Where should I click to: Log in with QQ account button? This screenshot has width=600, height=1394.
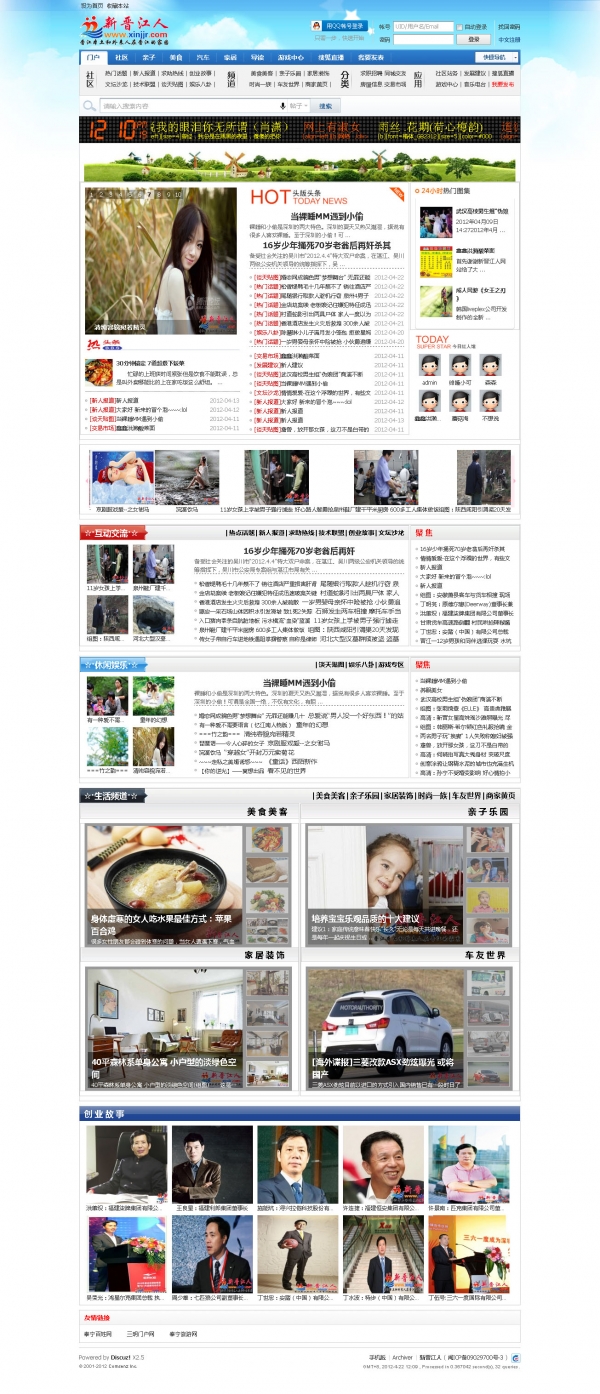(x=343, y=27)
